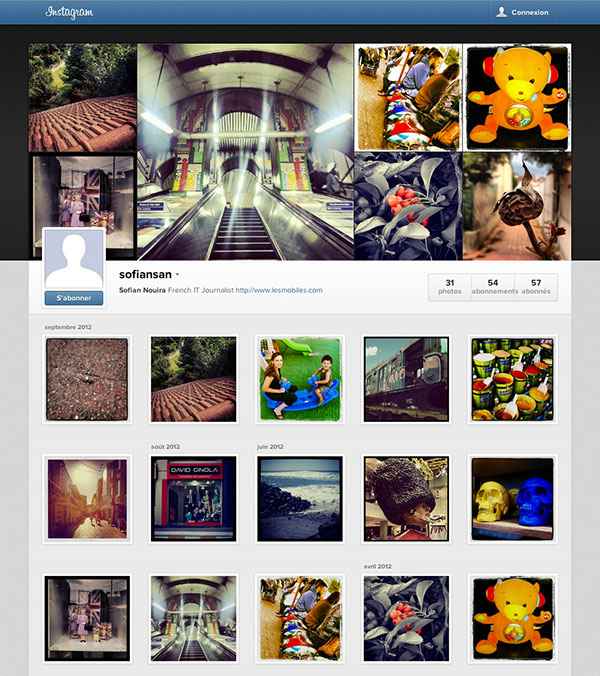Open the orange teddy bear toy photo in the grid
The height and width of the screenshot is (676, 600).
point(513,619)
